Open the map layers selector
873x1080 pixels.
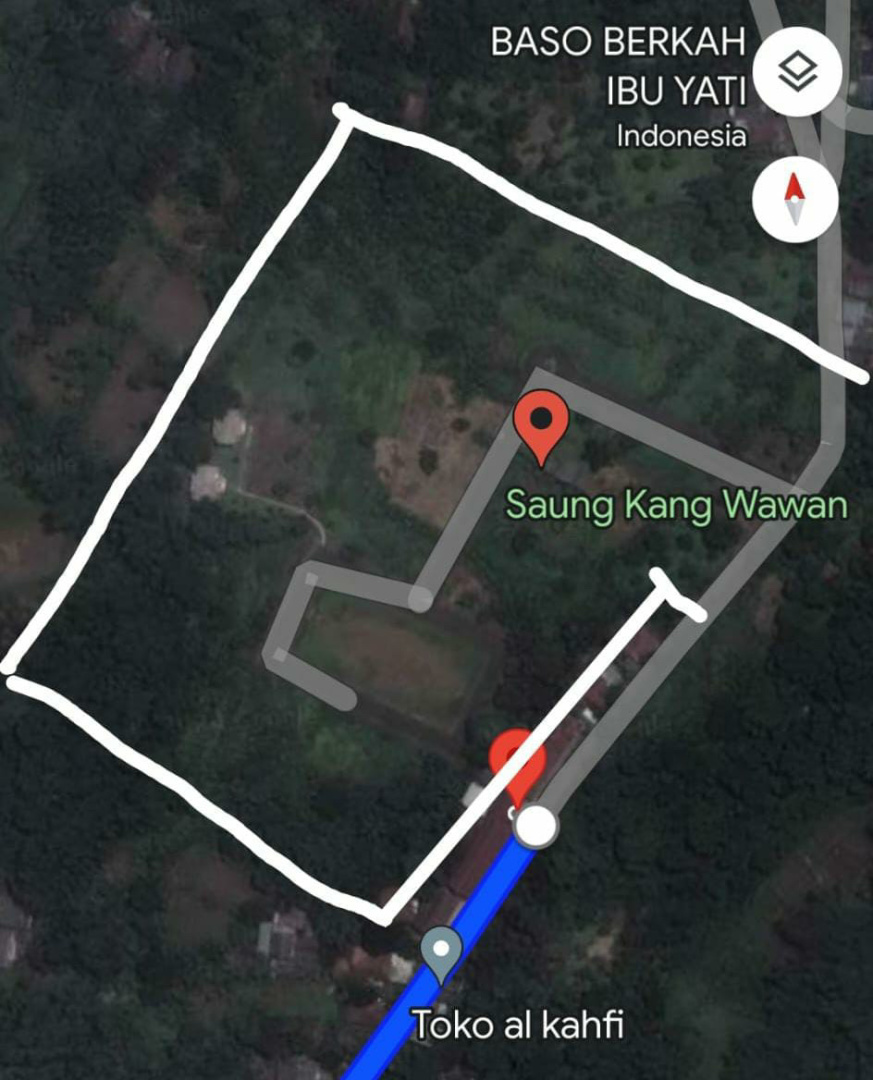click(797, 72)
